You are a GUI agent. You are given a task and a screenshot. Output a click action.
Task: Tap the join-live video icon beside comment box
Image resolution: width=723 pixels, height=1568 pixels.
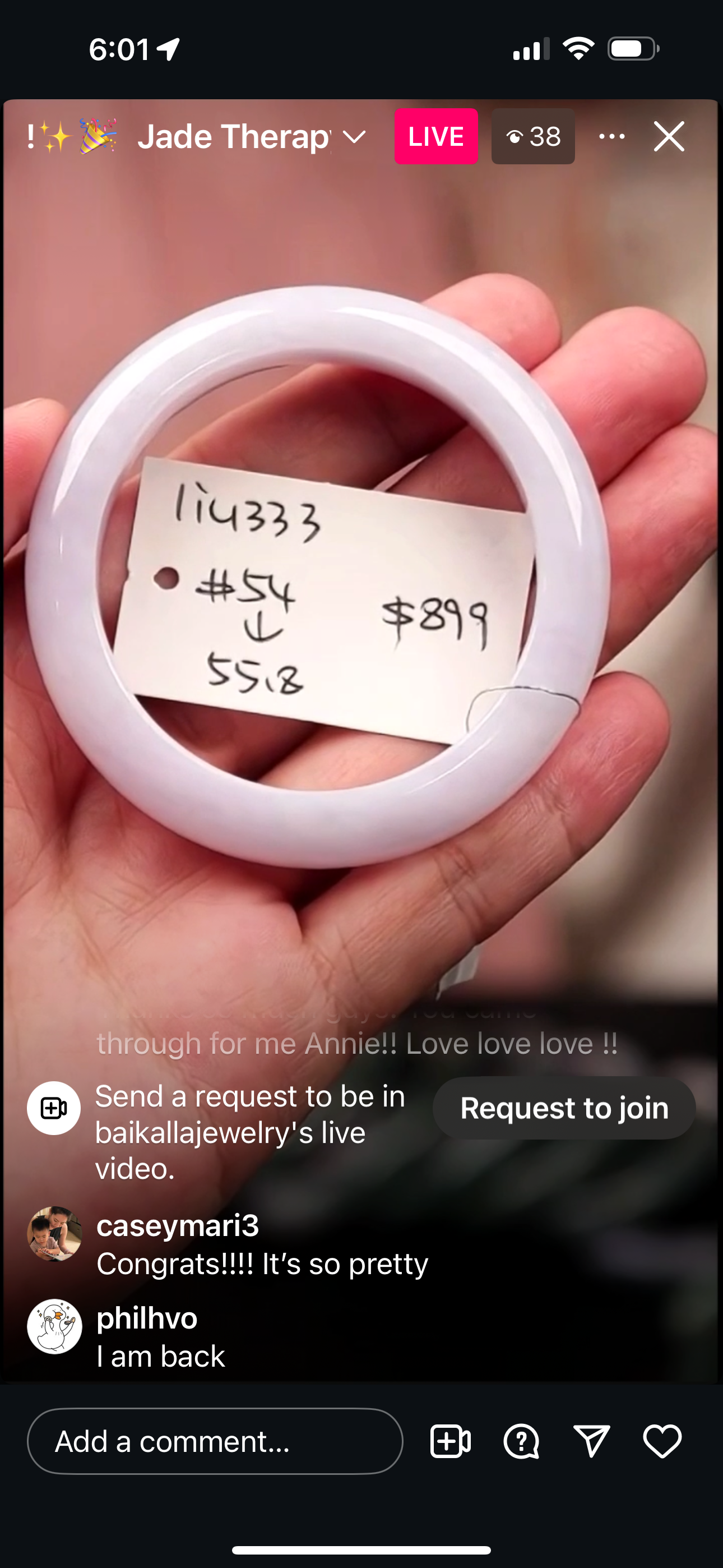coord(451,1441)
